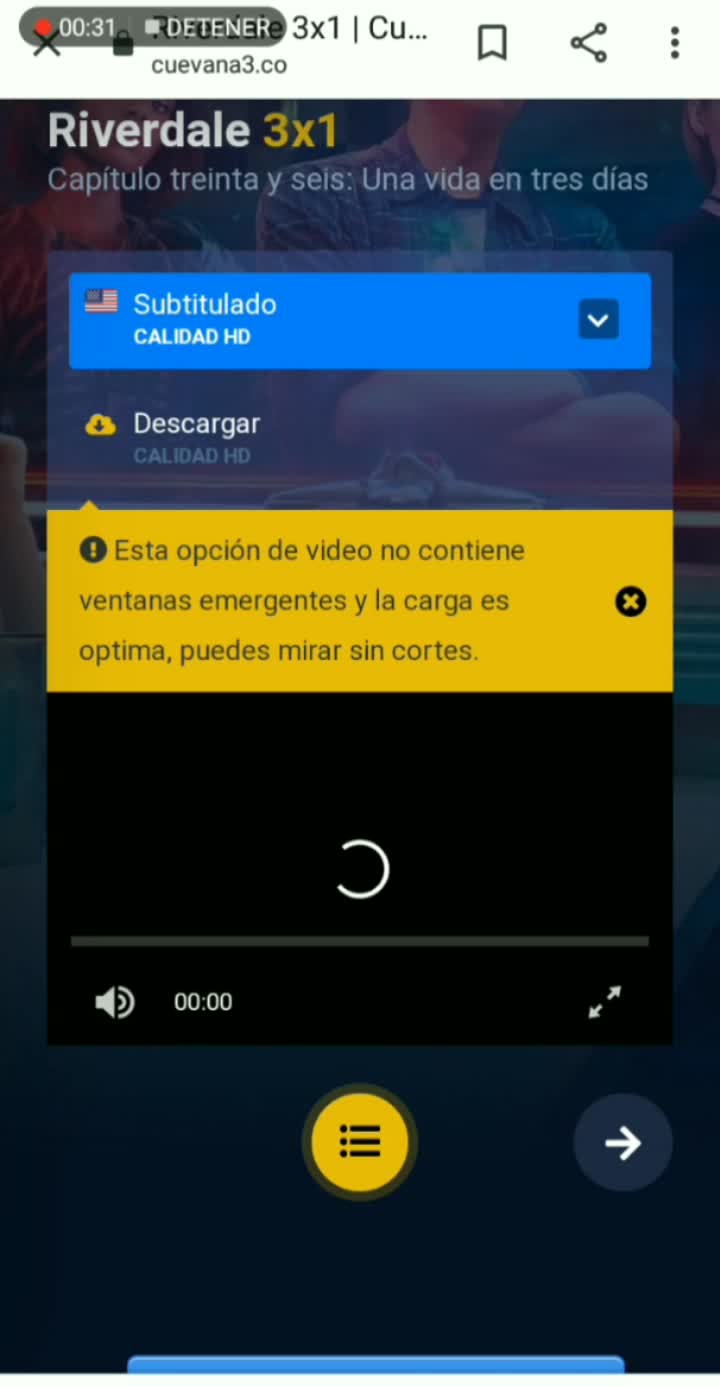720x1386 pixels.
Task: Dismiss the yellow notice banner
Action: click(x=630, y=601)
